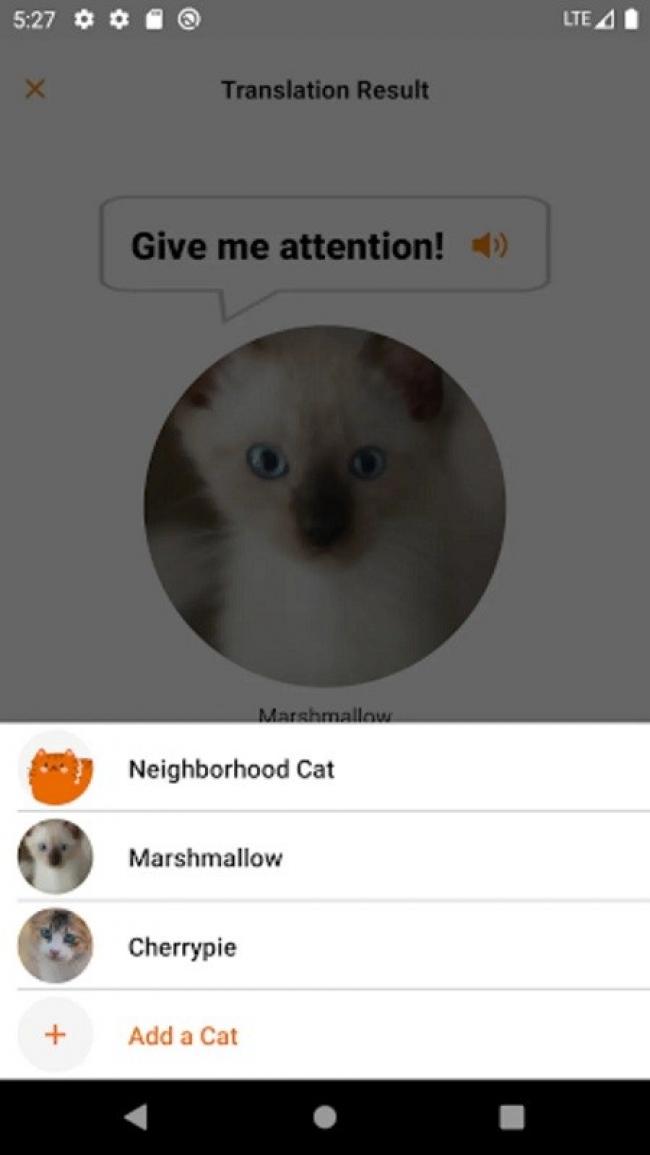This screenshot has height=1155, width=650.
Task: Go back using the system back button
Action: click(x=137, y=1117)
